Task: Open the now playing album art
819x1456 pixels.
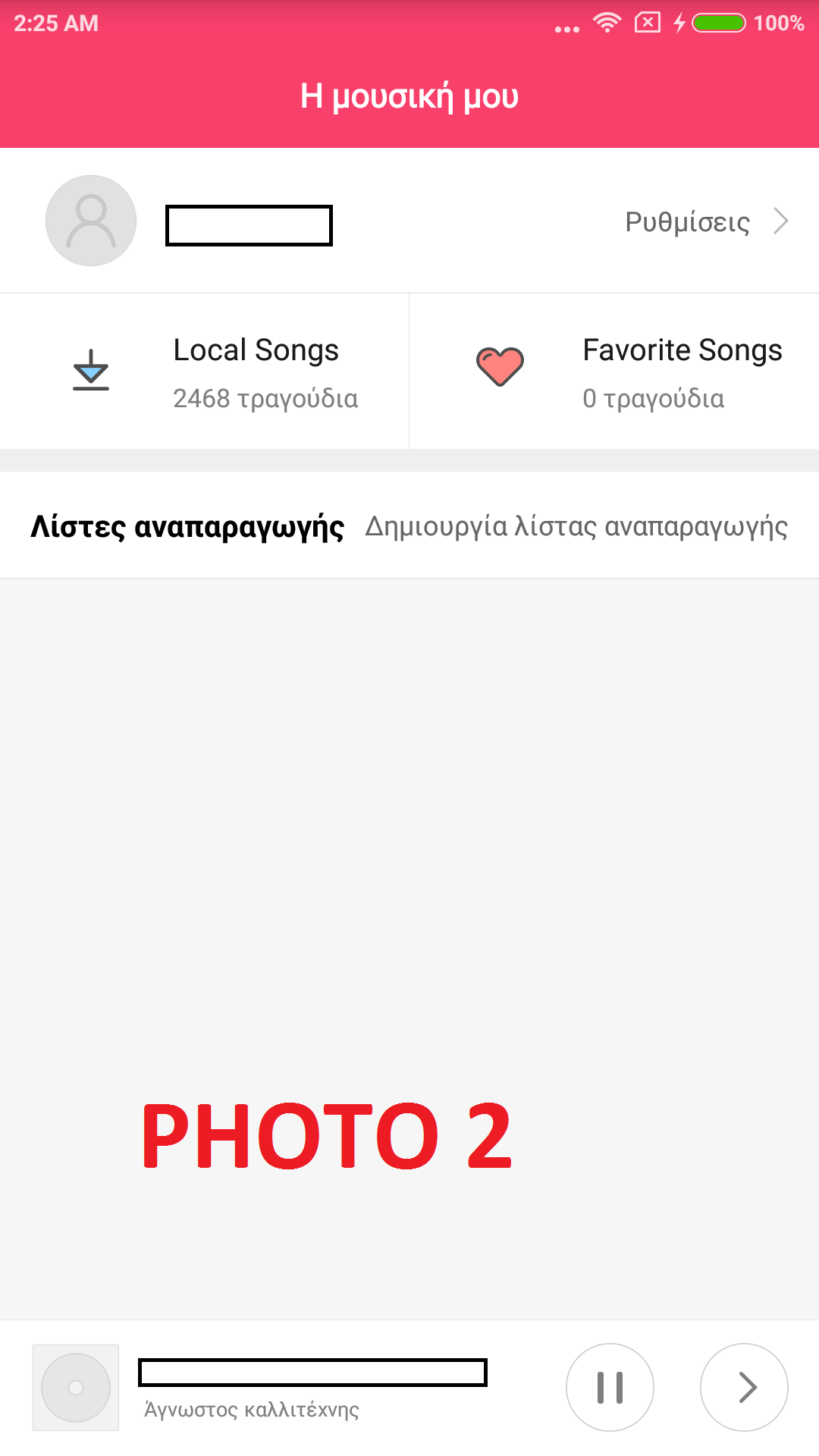Action: coord(76,1387)
